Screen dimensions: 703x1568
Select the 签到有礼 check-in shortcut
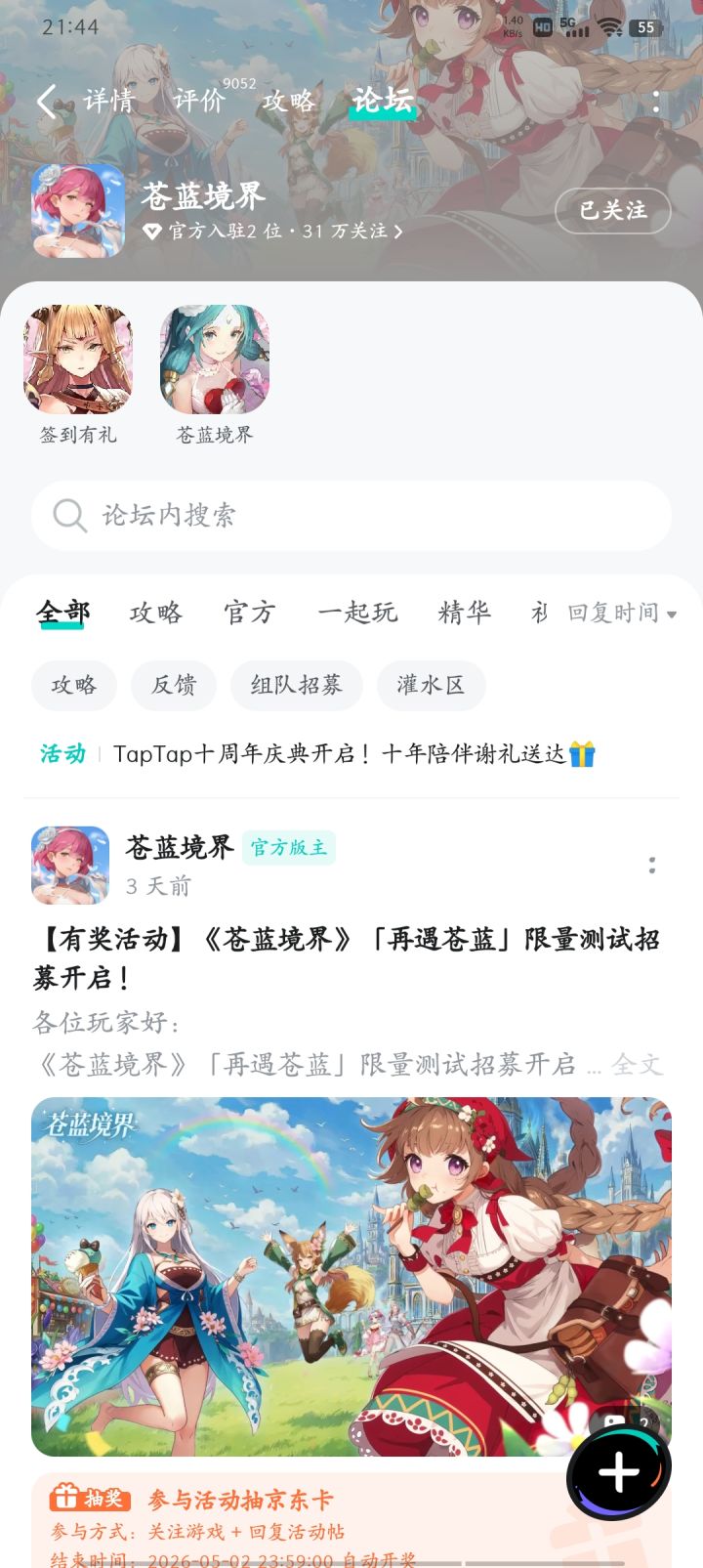tap(78, 360)
